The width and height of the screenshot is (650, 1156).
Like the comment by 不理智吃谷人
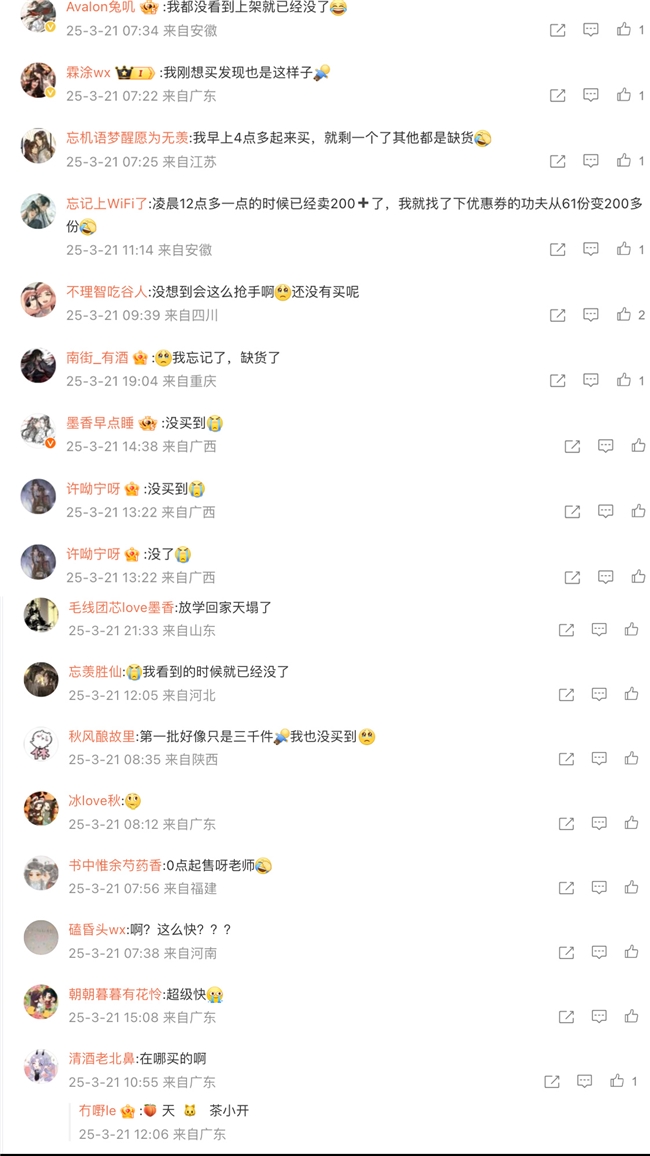click(x=624, y=315)
